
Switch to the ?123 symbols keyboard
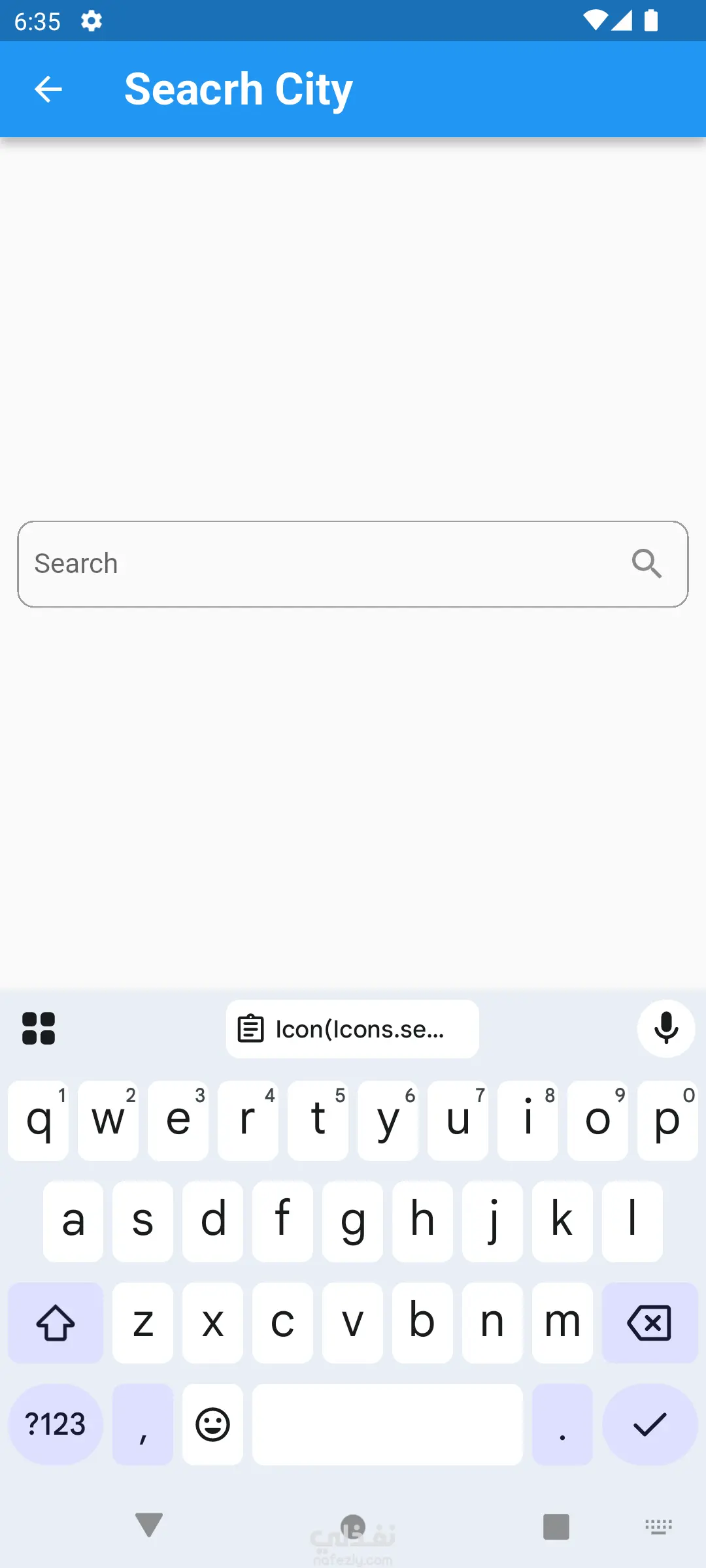tap(56, 1424)
